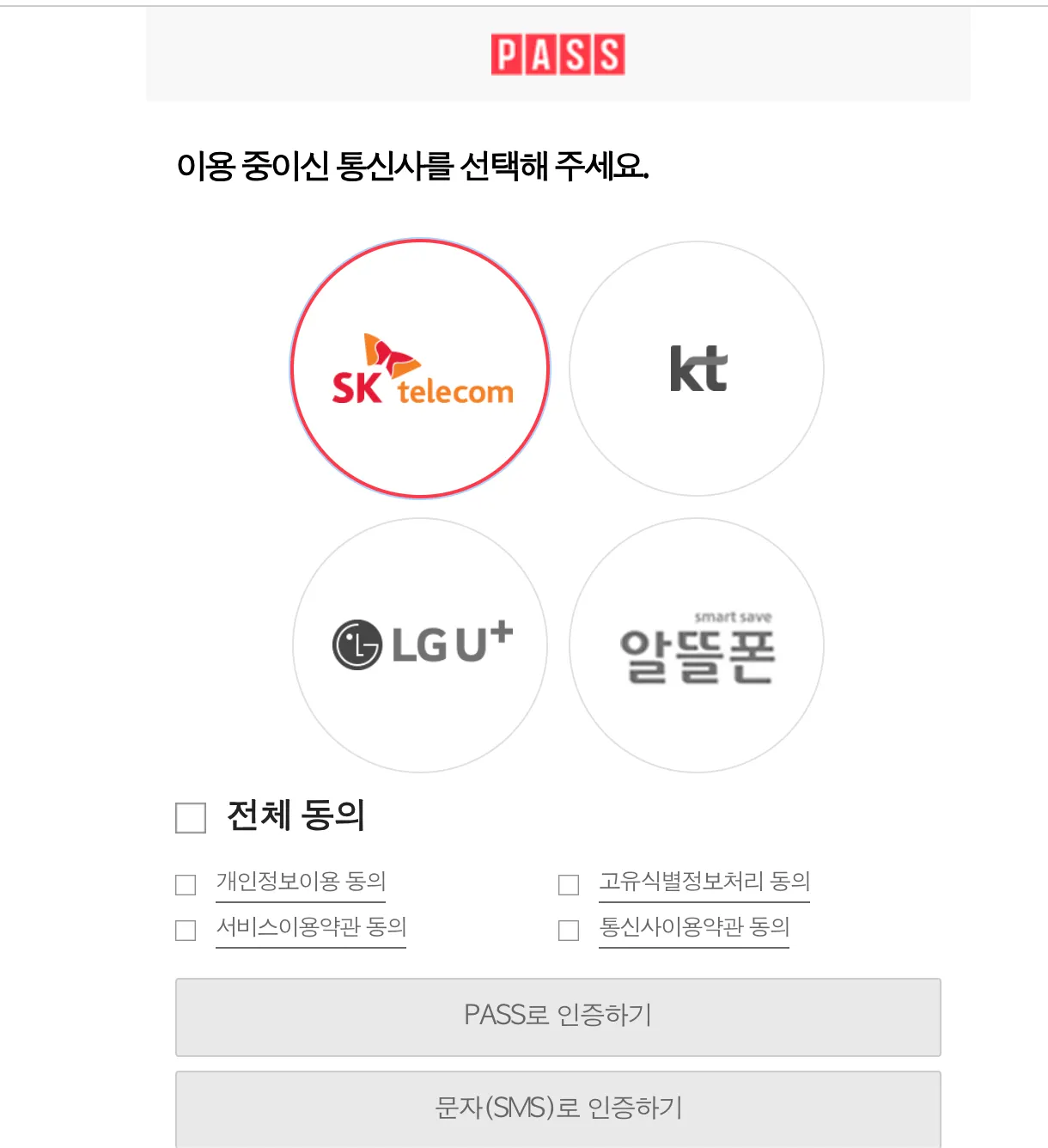Choose 문자(SMS)로 인증하기 button
The image size is (1048, 1148).
(558, 1108)
